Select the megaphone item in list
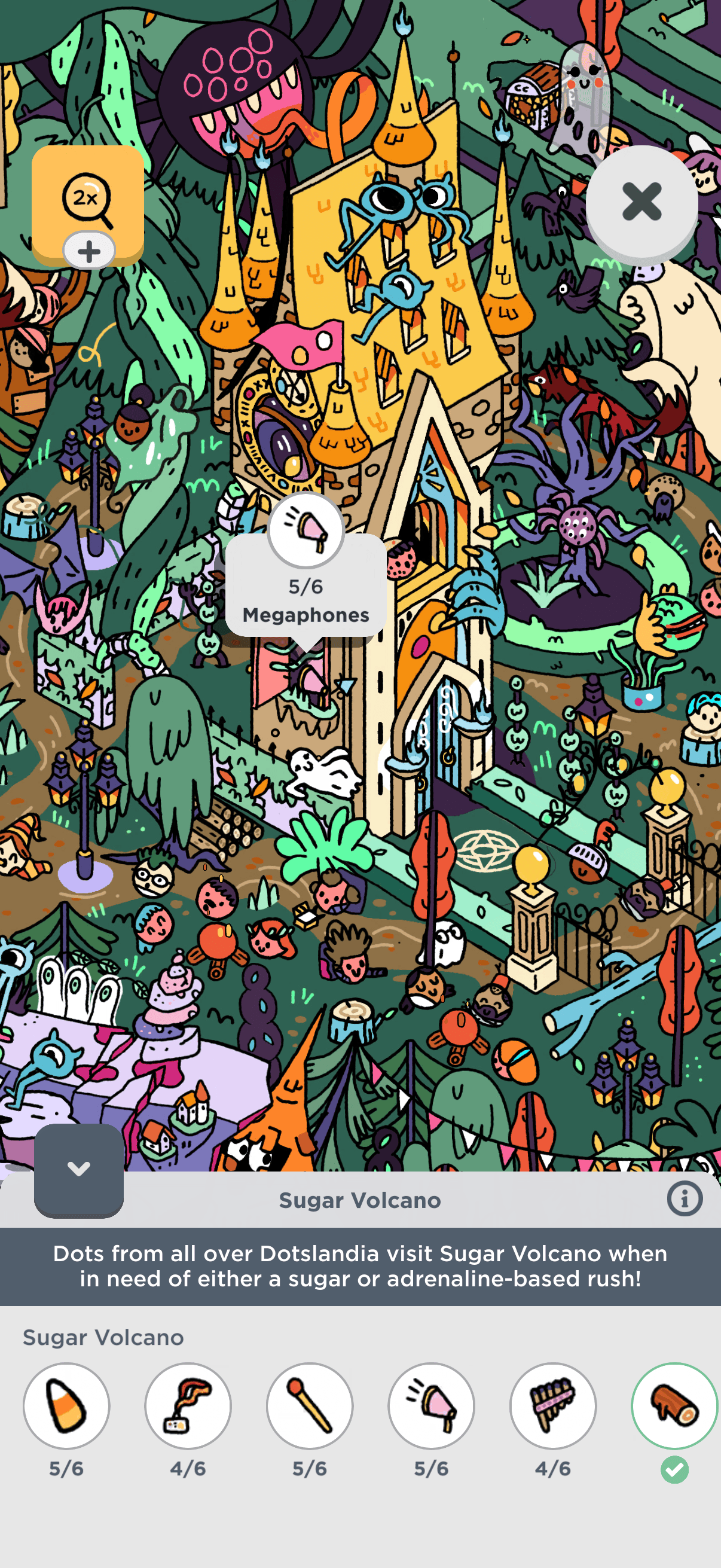721x1568 pixels. [432, 1405]
